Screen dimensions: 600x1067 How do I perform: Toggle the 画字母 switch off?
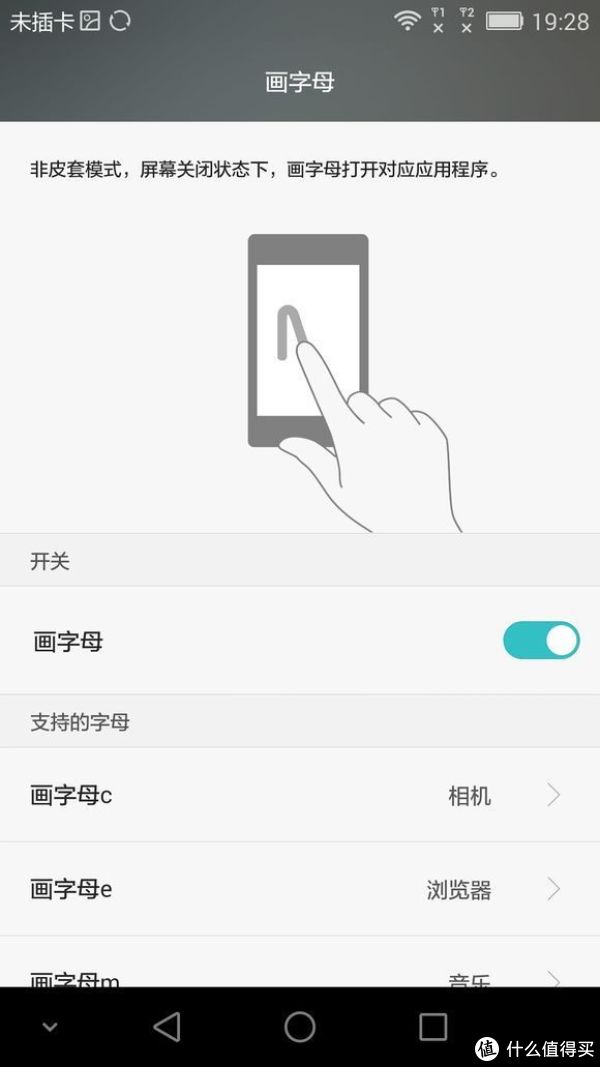pos(541,640)
